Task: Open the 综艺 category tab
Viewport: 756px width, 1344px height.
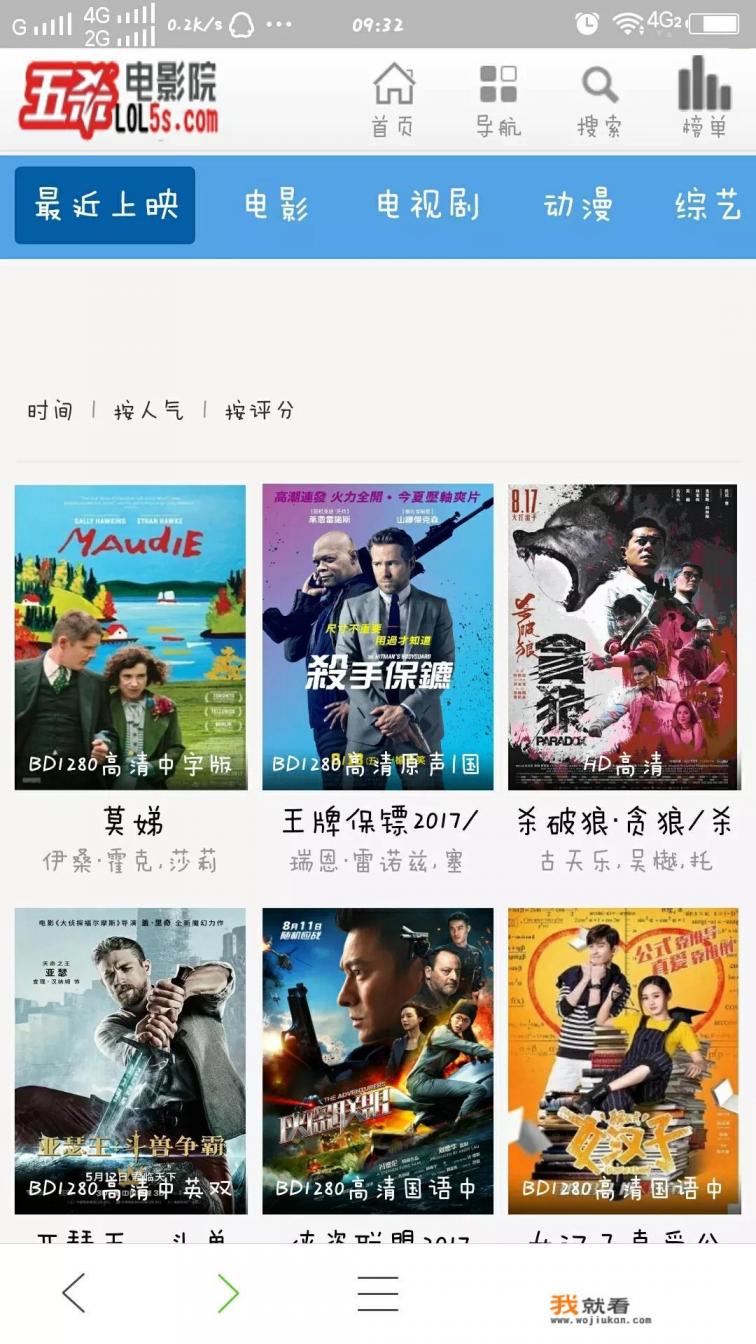Action: point(708,204)
